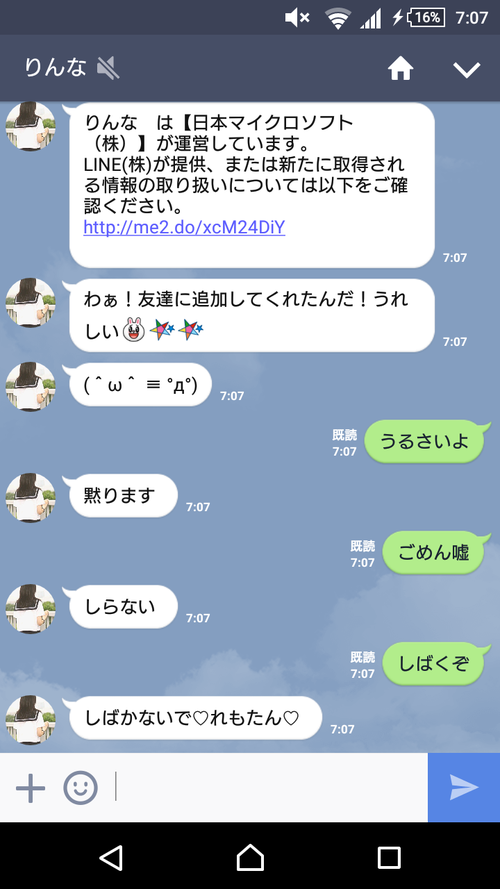
Task: Focus the message text input field
Action: [269, 787]
